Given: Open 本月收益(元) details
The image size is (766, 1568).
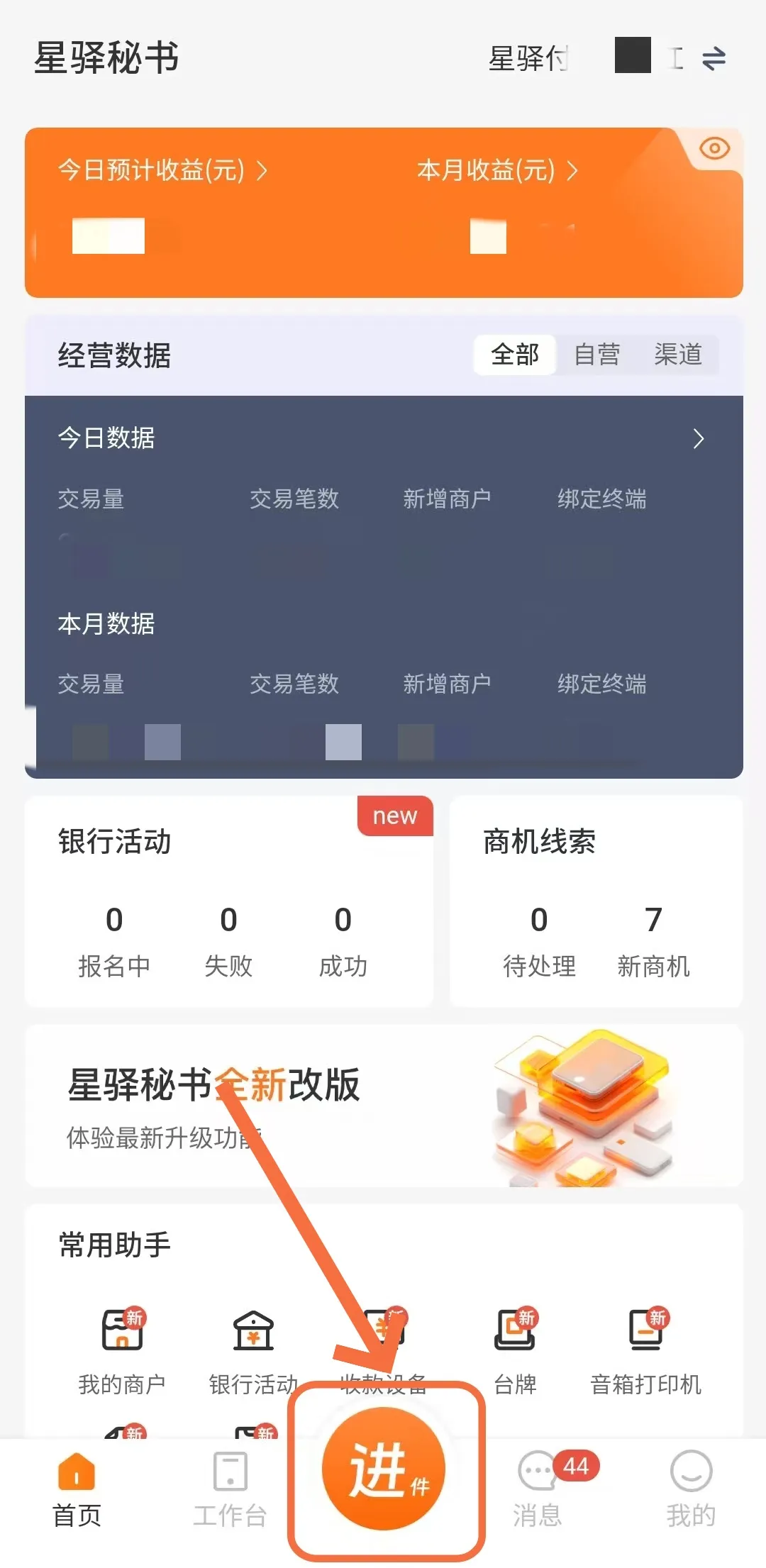Looking at the screenshot, I should [x=497, y=170].
